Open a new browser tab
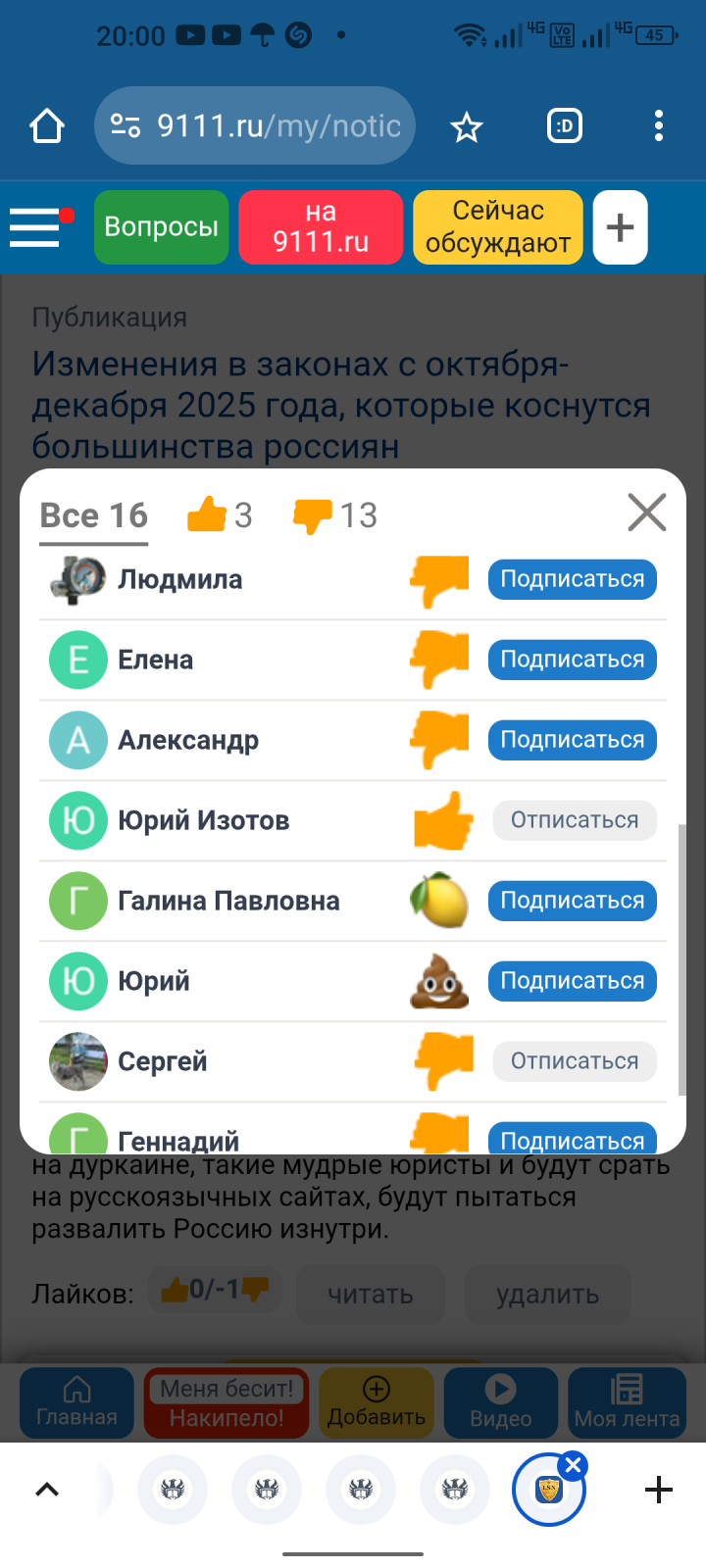 click(659, 1490)
